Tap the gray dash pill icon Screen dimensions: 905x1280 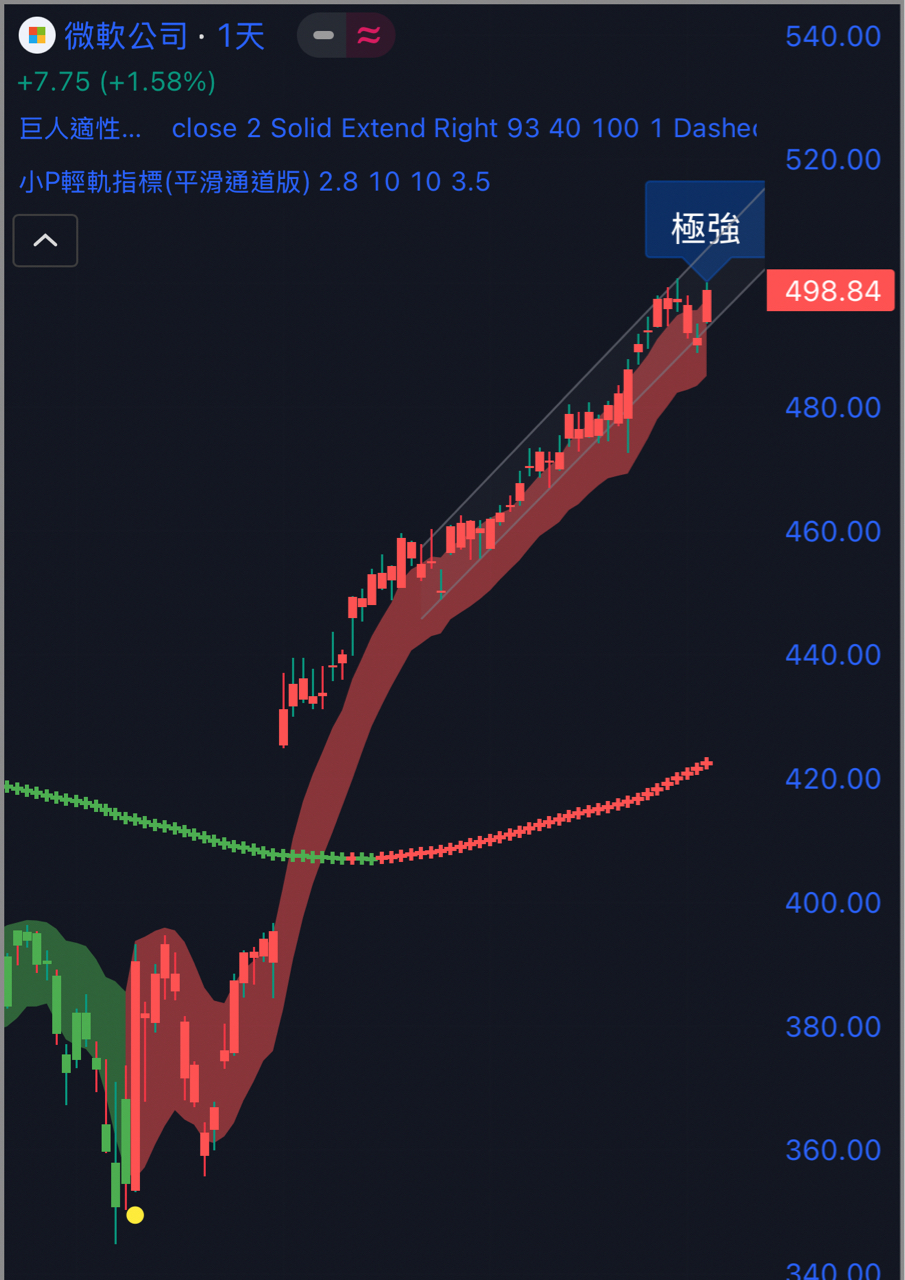323,36
